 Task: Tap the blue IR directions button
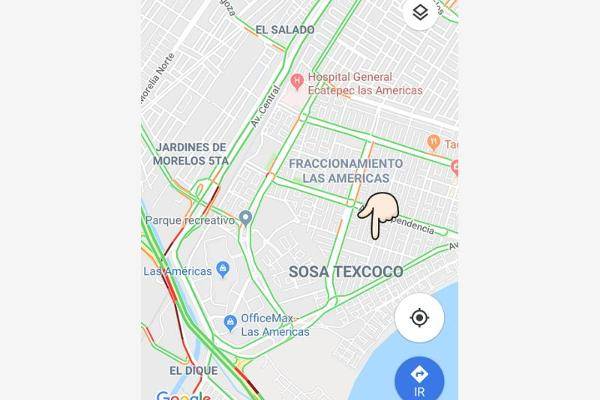[x=420, y=378]
